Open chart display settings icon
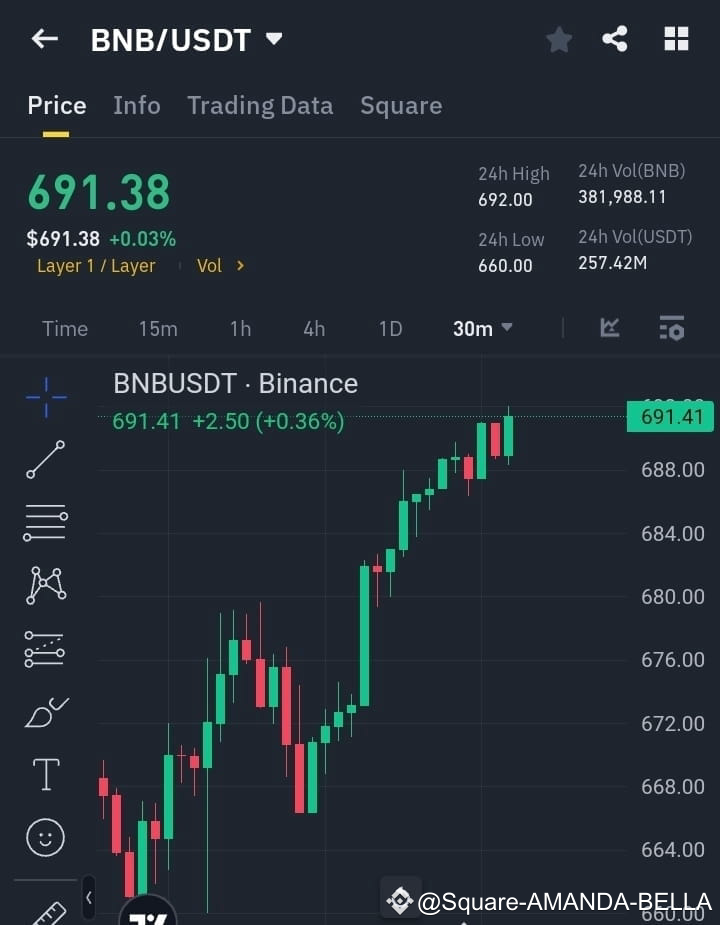Image resolution: width=720 pixels, height=925 pixels. [671, 327]
